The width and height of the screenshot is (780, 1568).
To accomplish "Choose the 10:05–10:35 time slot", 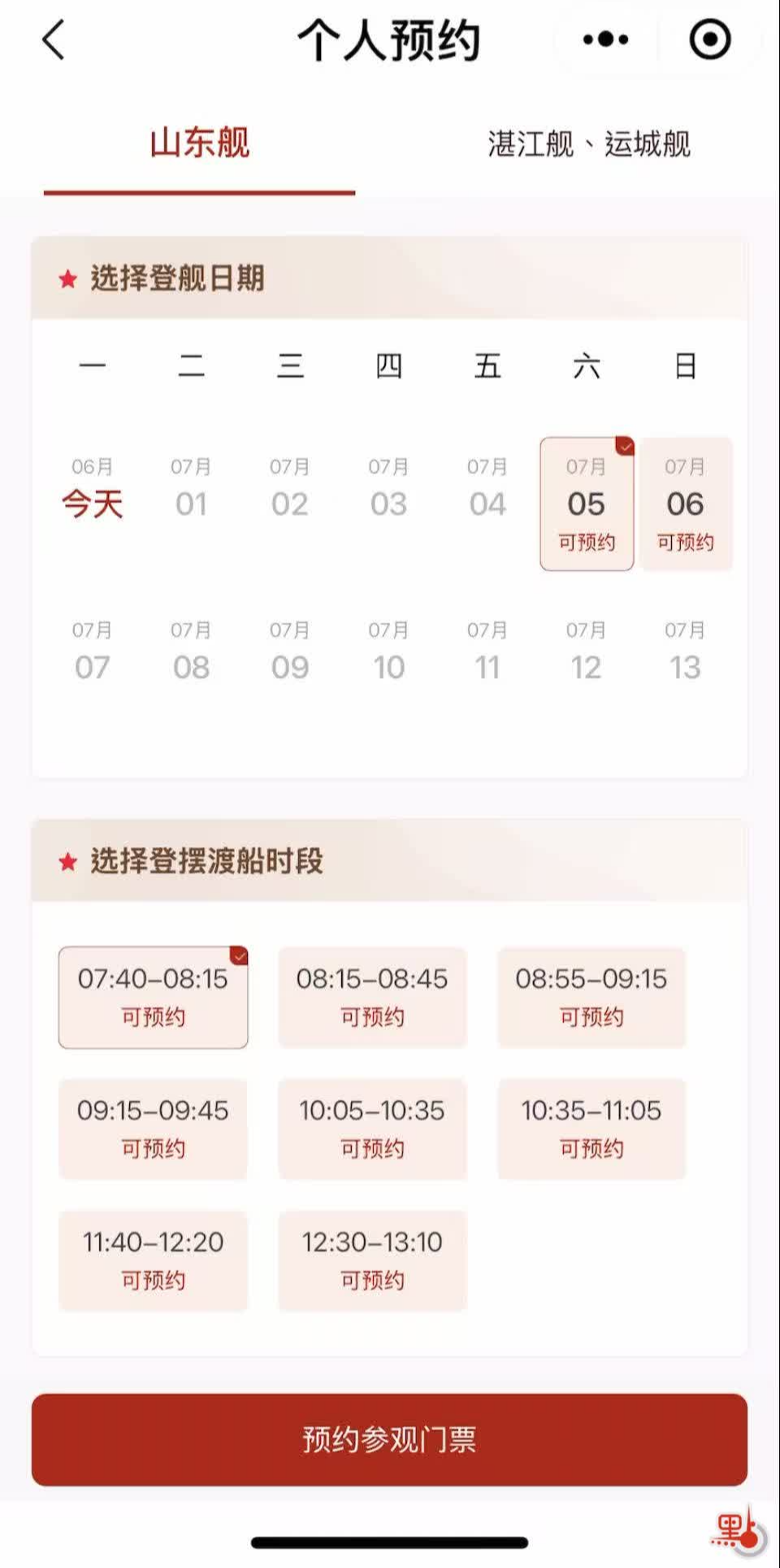I will [372, 1128].
